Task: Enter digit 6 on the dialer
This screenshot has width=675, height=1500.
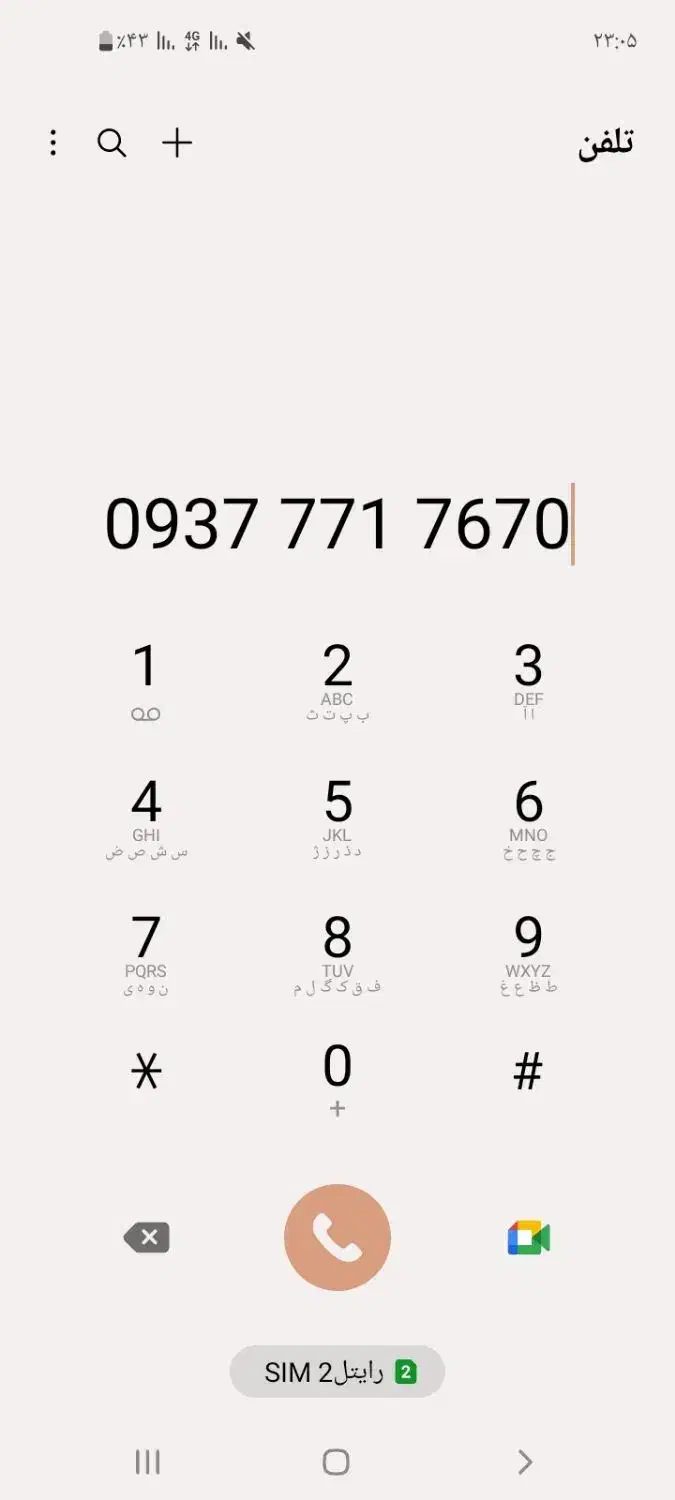Action: (528, 816)
